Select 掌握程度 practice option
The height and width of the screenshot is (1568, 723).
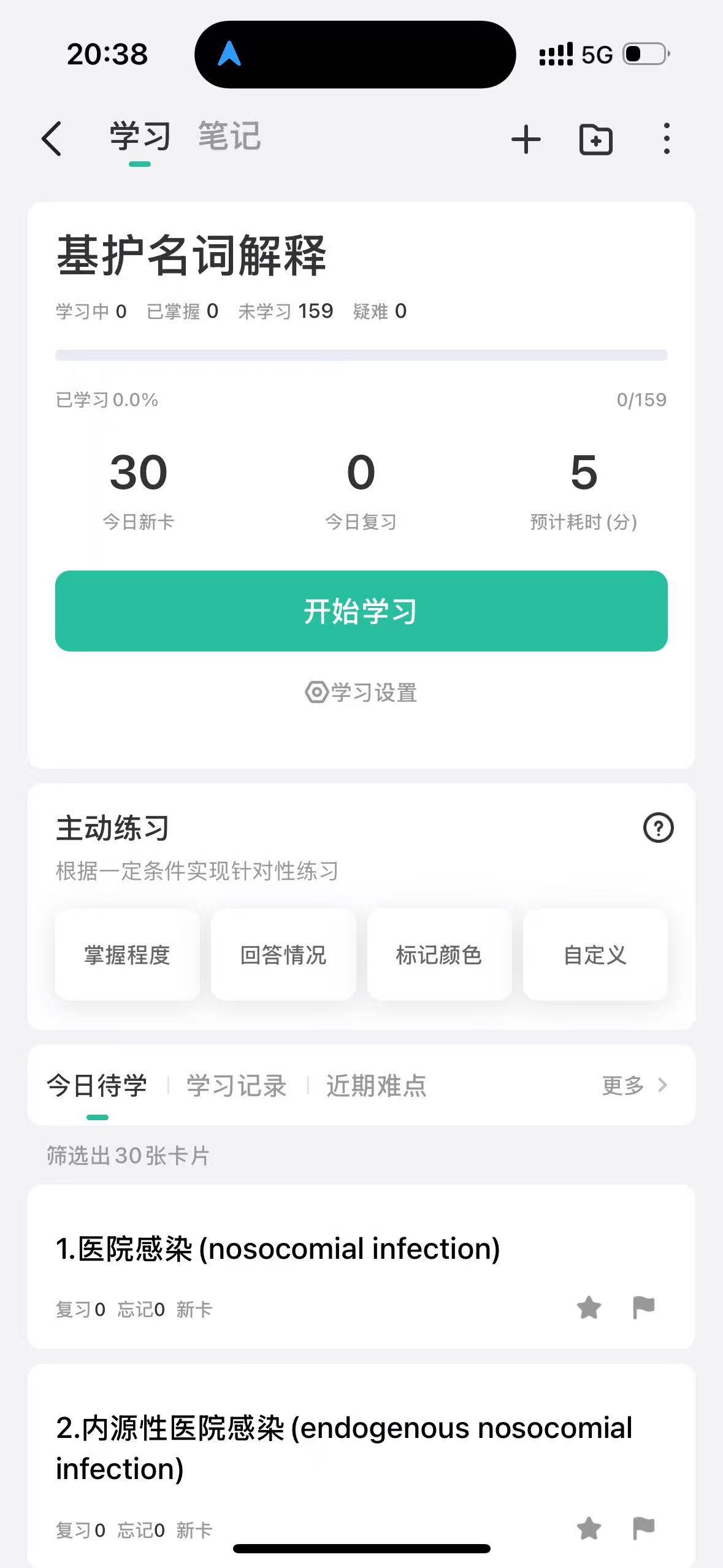pyautogui.click(x=127, y=955)
